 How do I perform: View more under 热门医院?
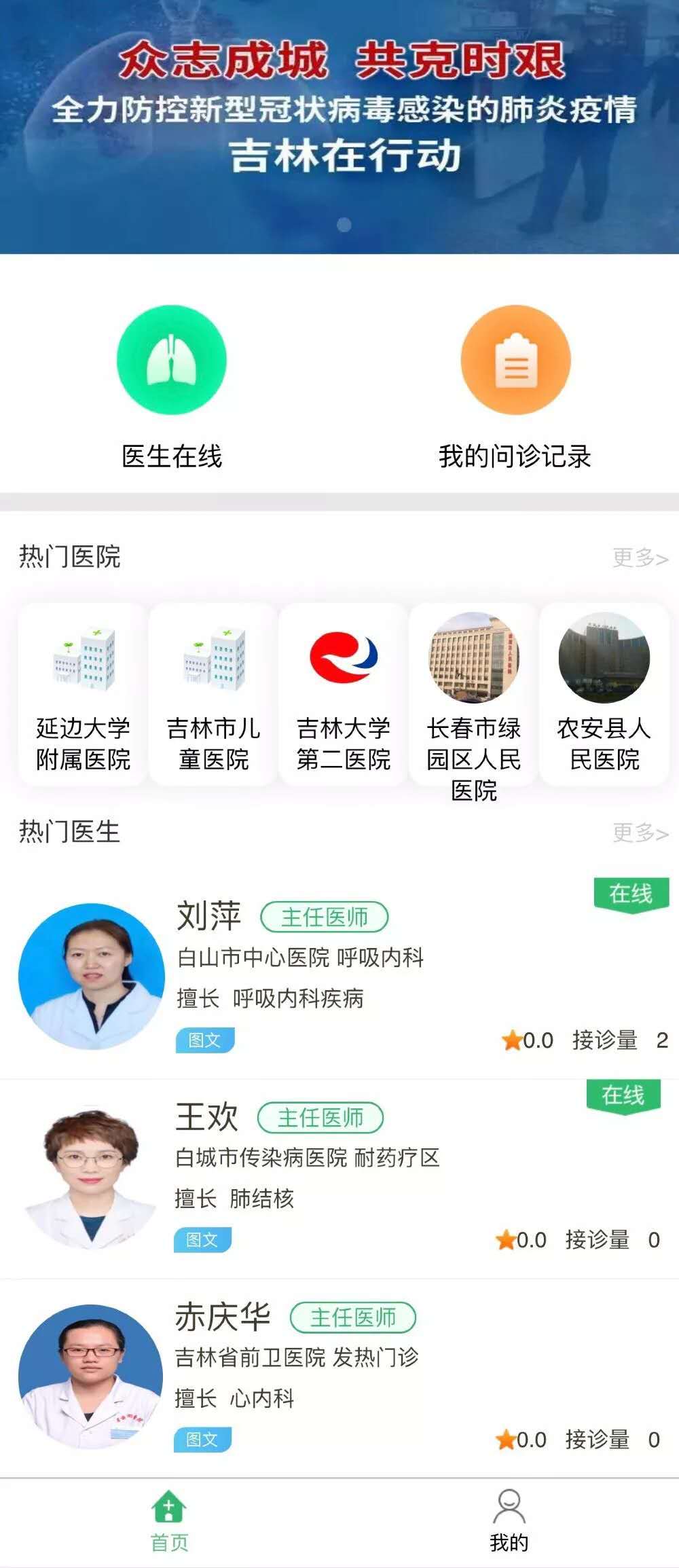pos(640,558)
